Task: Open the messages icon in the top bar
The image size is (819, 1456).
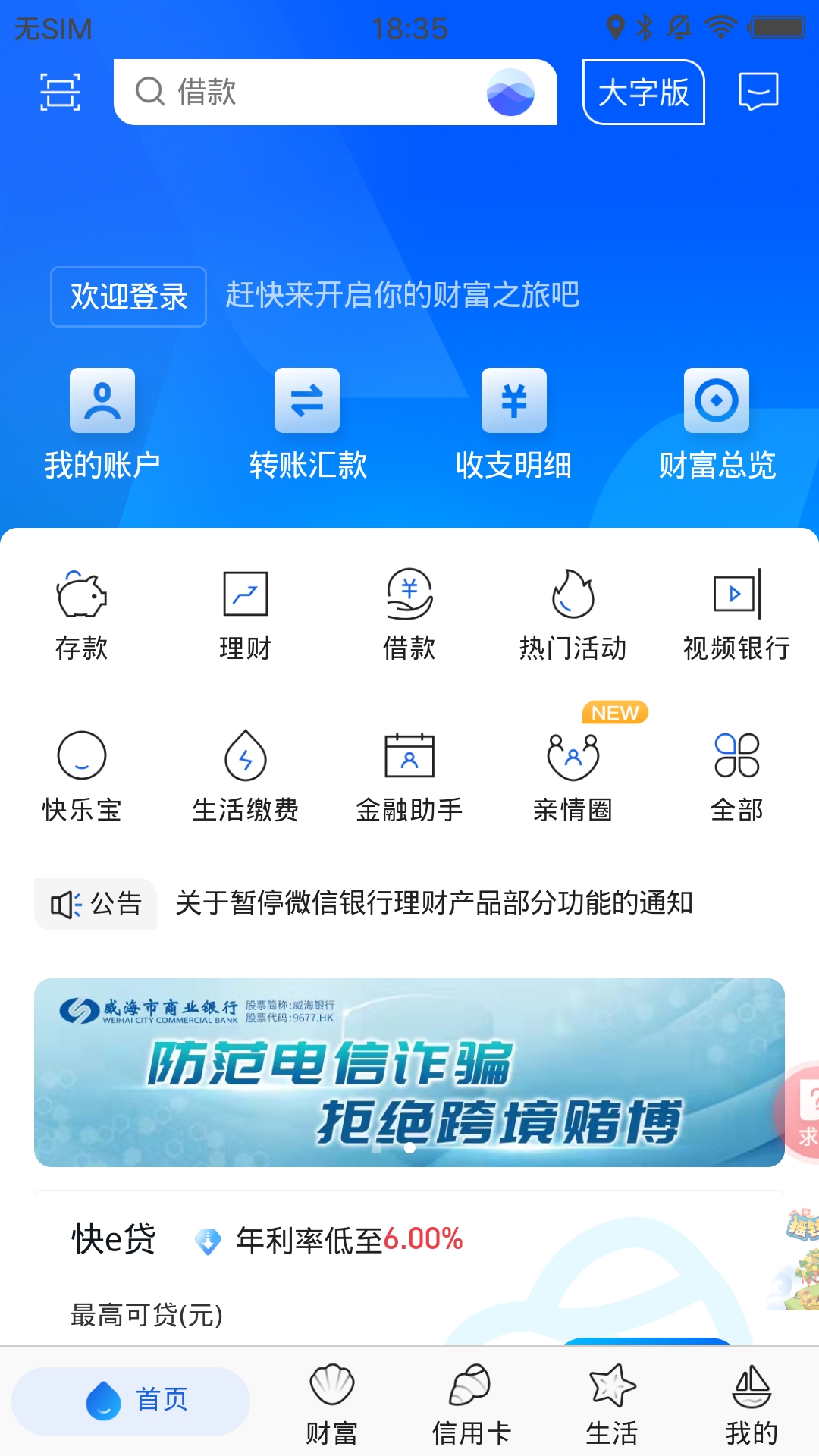Action: pyautogui.click(x=758, y=92)
